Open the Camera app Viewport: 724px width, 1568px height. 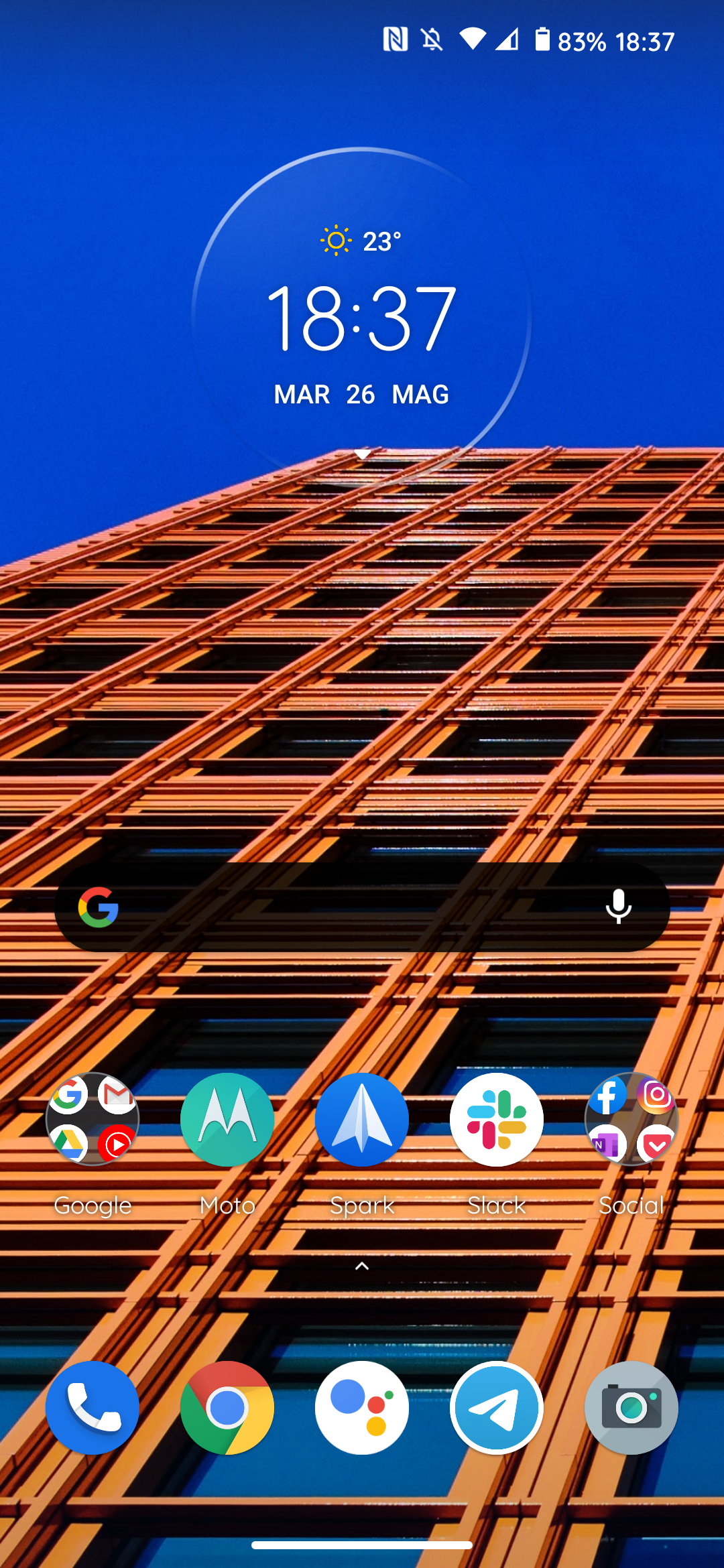pyautogui.click(x=631, y=1408)
